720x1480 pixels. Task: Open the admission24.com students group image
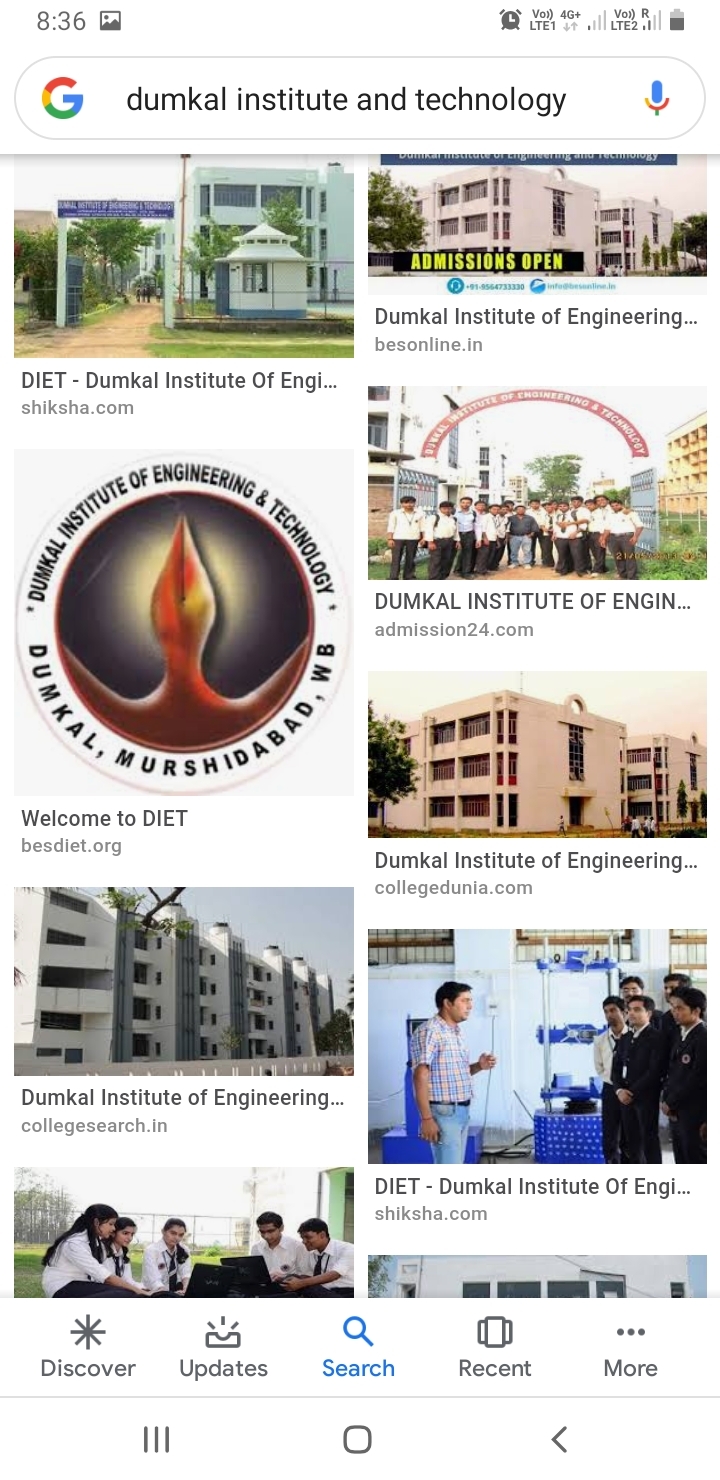[537, 483]
